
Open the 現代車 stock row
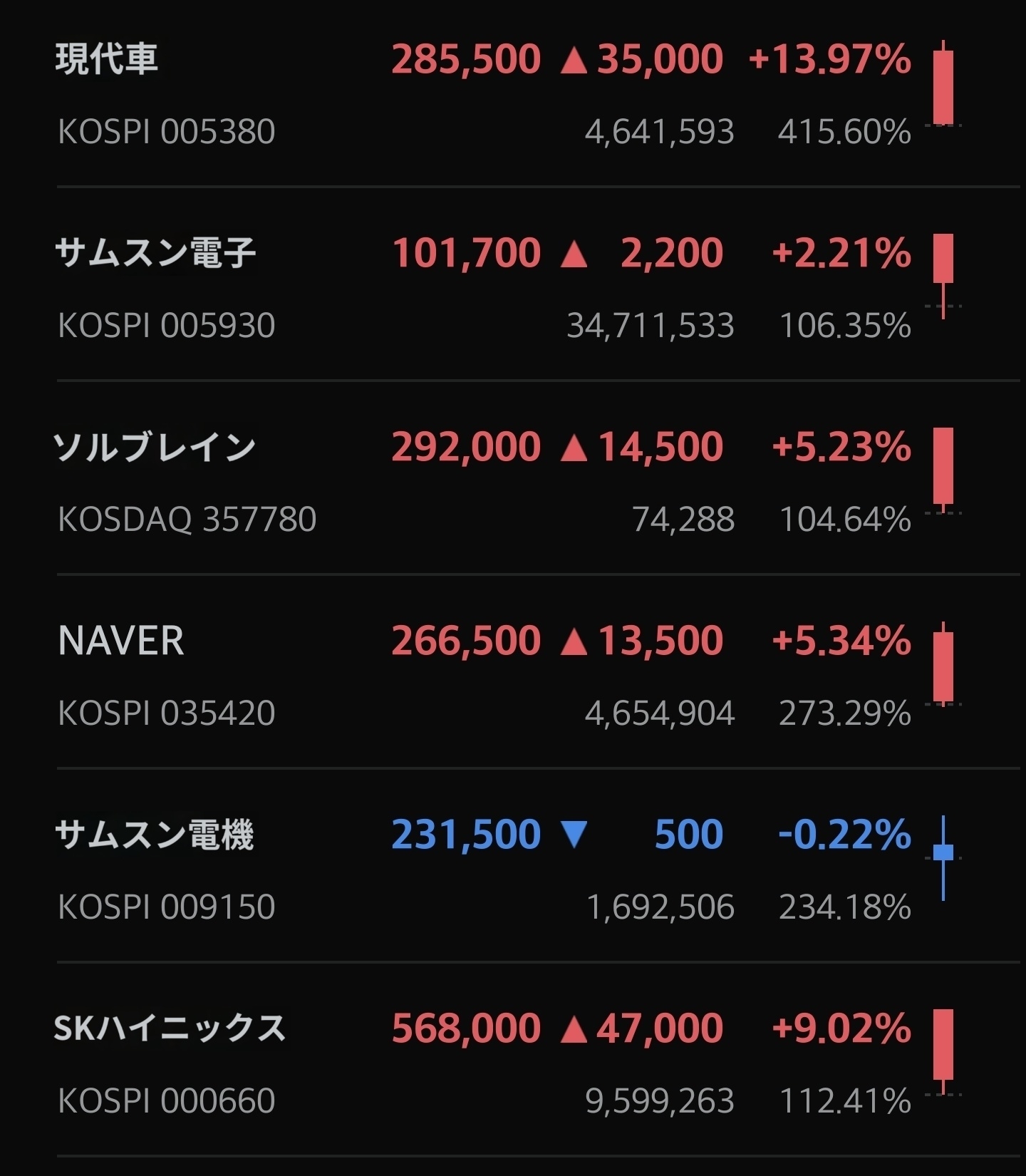click(x=513, y=93)
